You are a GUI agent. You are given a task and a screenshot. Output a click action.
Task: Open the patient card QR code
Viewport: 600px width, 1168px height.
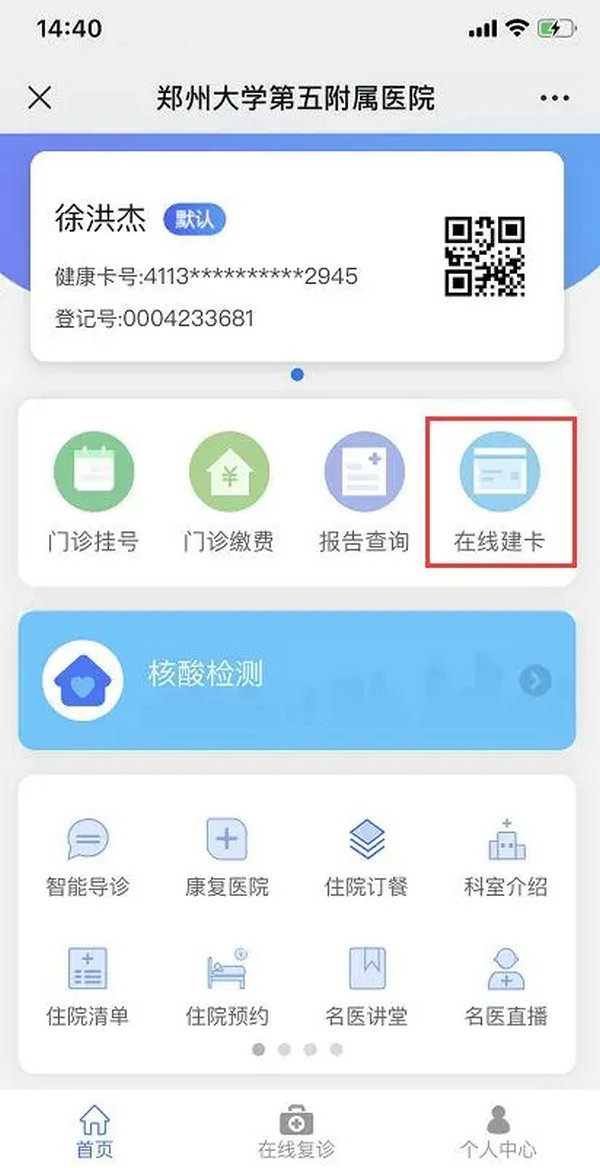click(x=484, y=256)
